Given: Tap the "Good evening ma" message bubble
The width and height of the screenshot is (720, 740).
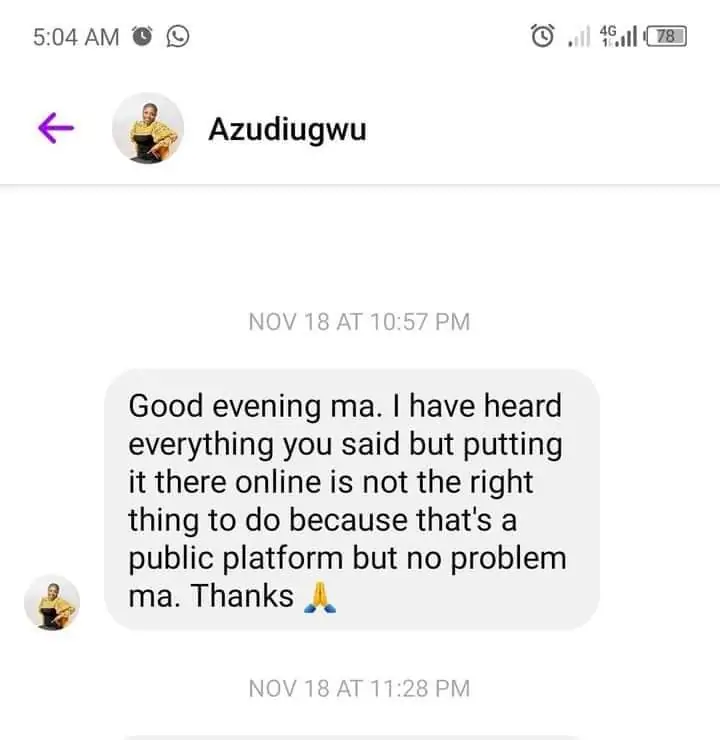Looking at the screenshot, I should tap(352, 500).
